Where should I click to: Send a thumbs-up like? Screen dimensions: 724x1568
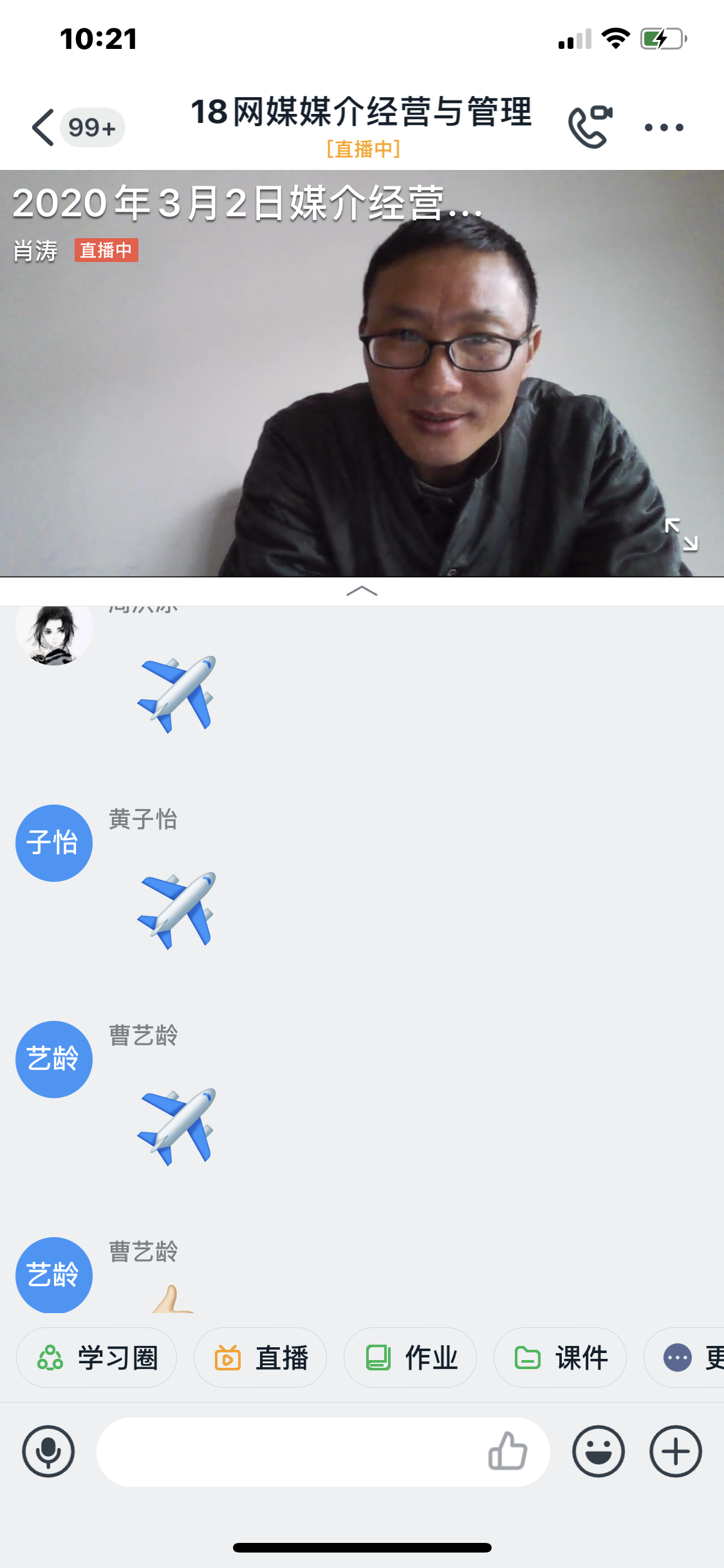pos(508,1451)
